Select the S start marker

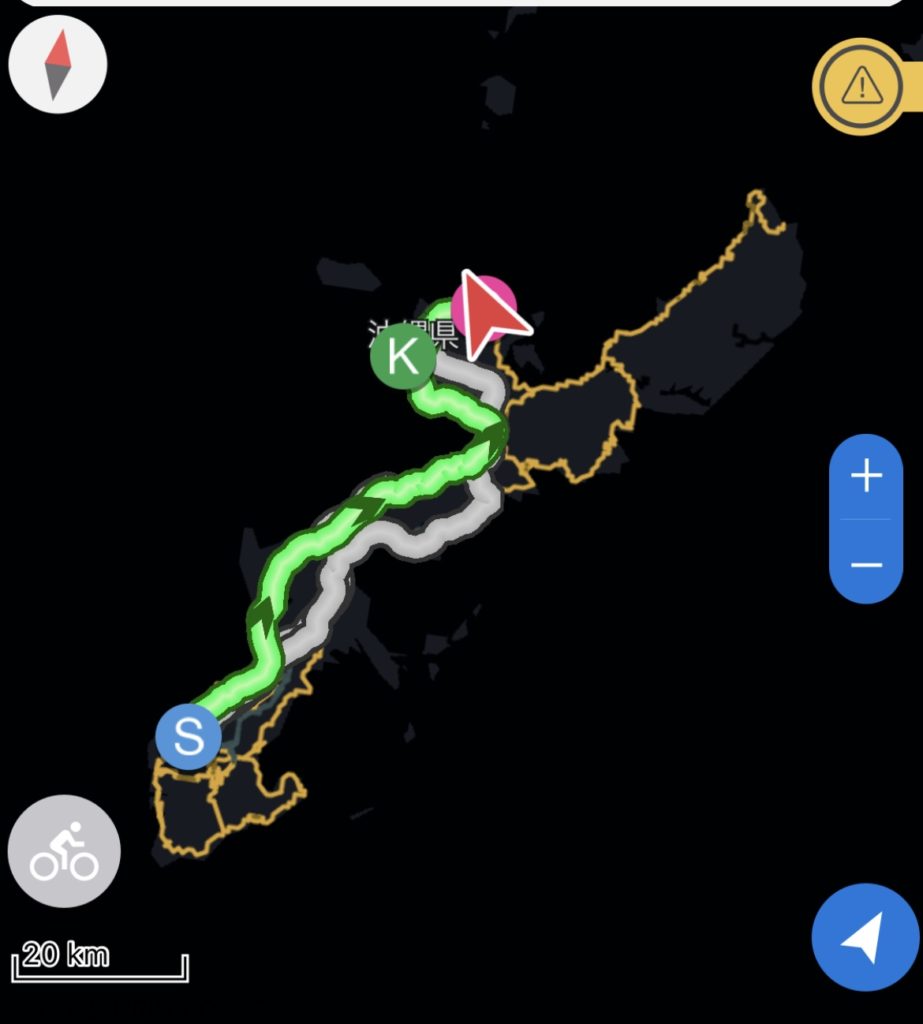click(188, 737)
